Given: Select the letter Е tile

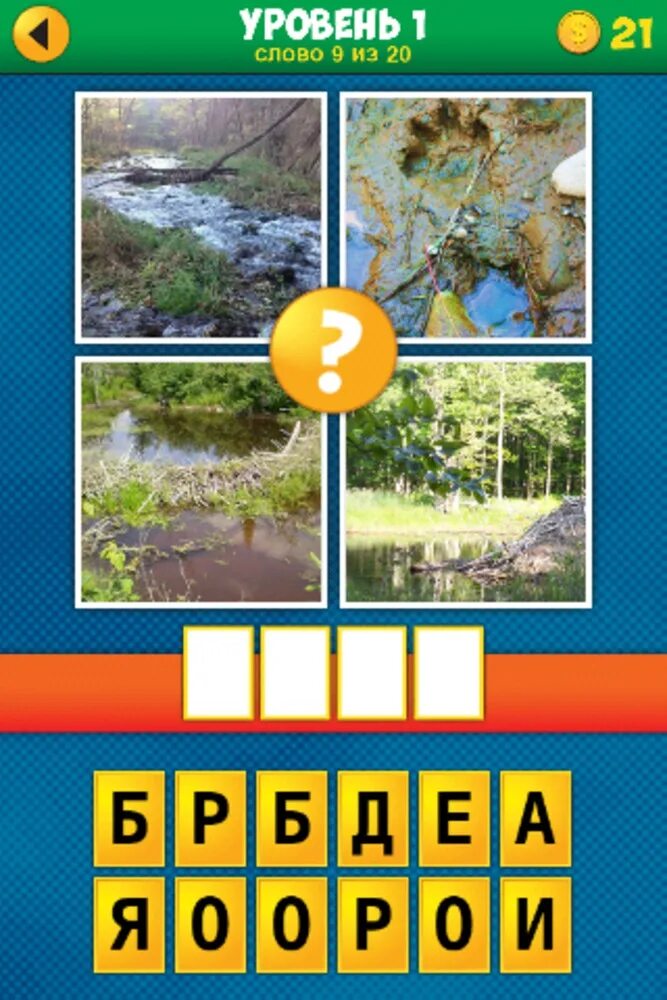Looking at the screenshot, I should 454,818.
